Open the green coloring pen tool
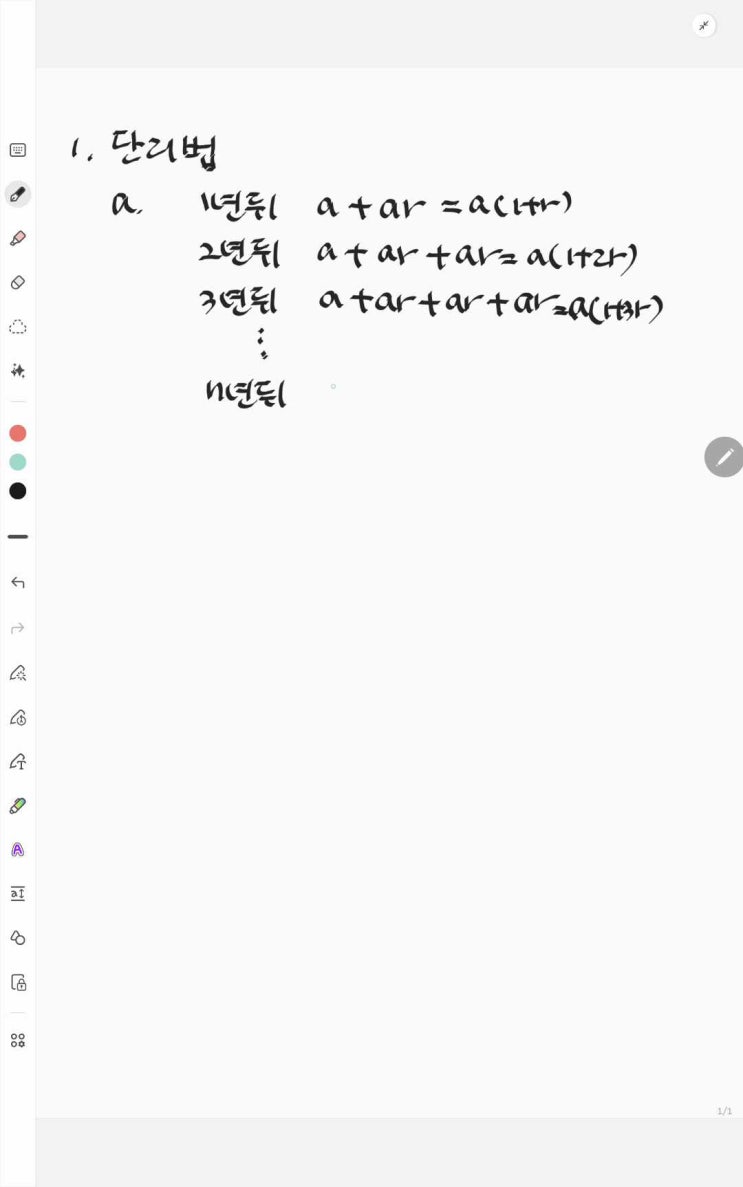Image resolution: width=743 pixels, height=1187 pixels. coord(17,806)
